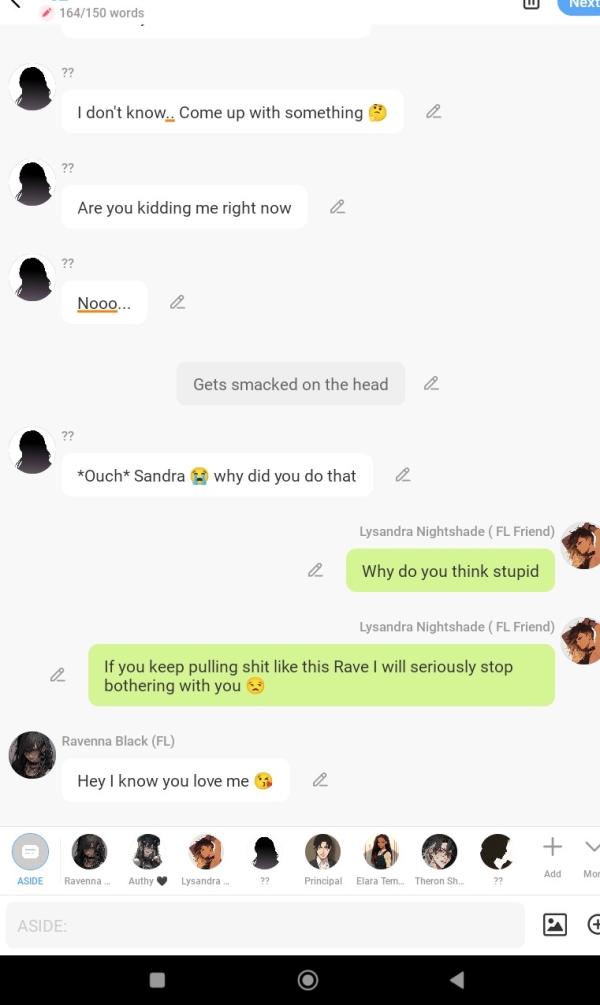Screen dimensions: 600x1005
Task: Add a new character
Action: pyautogui.click(x=552, y=853)
